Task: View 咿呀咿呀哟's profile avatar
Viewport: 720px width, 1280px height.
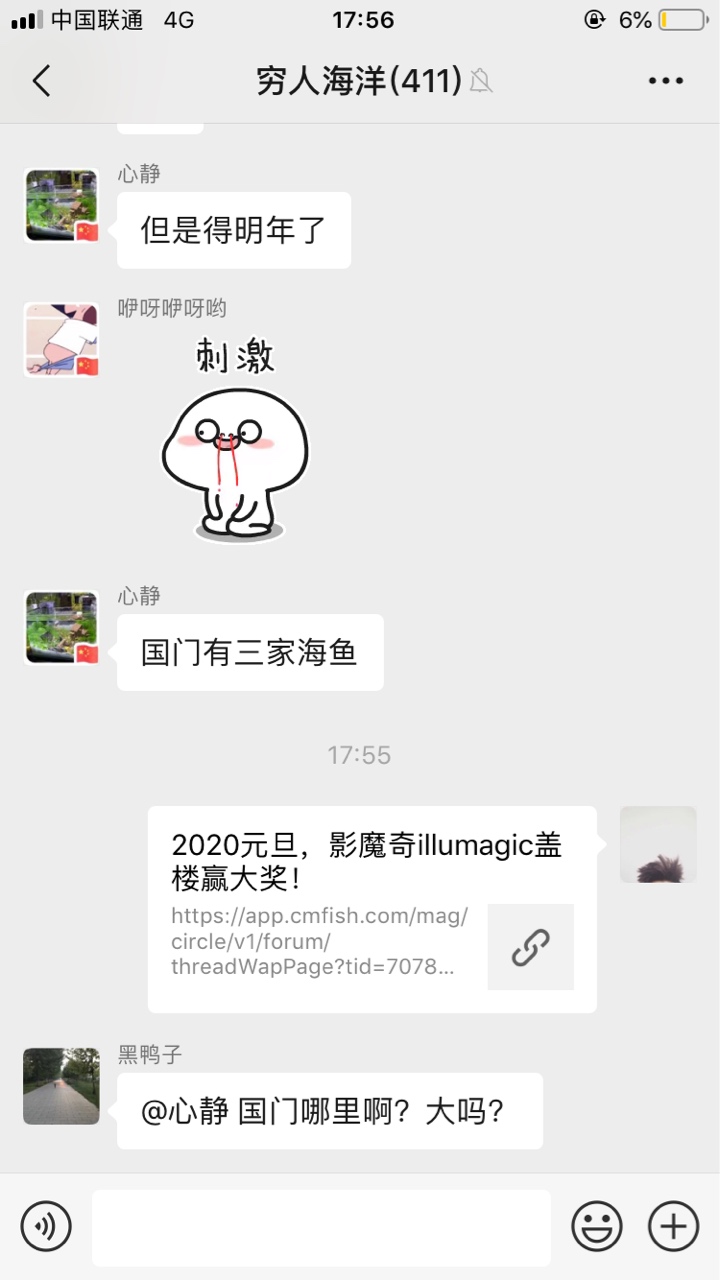Action: (61, 340)
